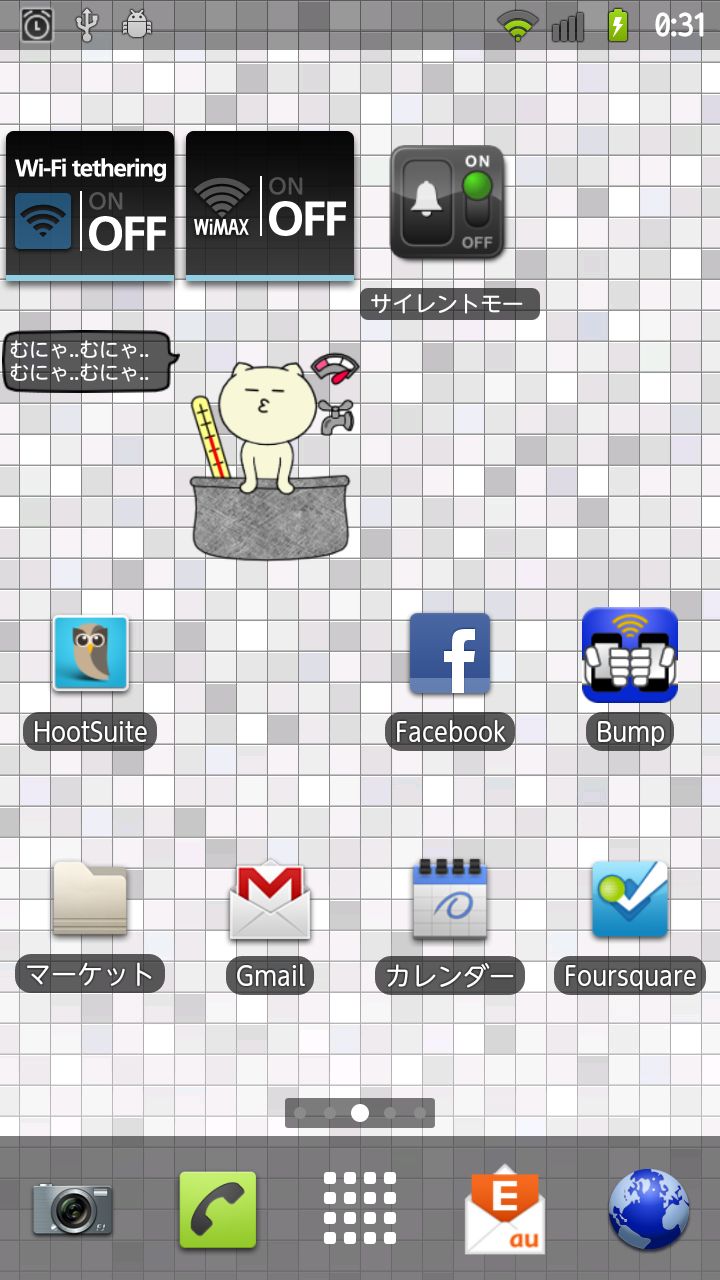Open the phone dialer

point(218,1209)
